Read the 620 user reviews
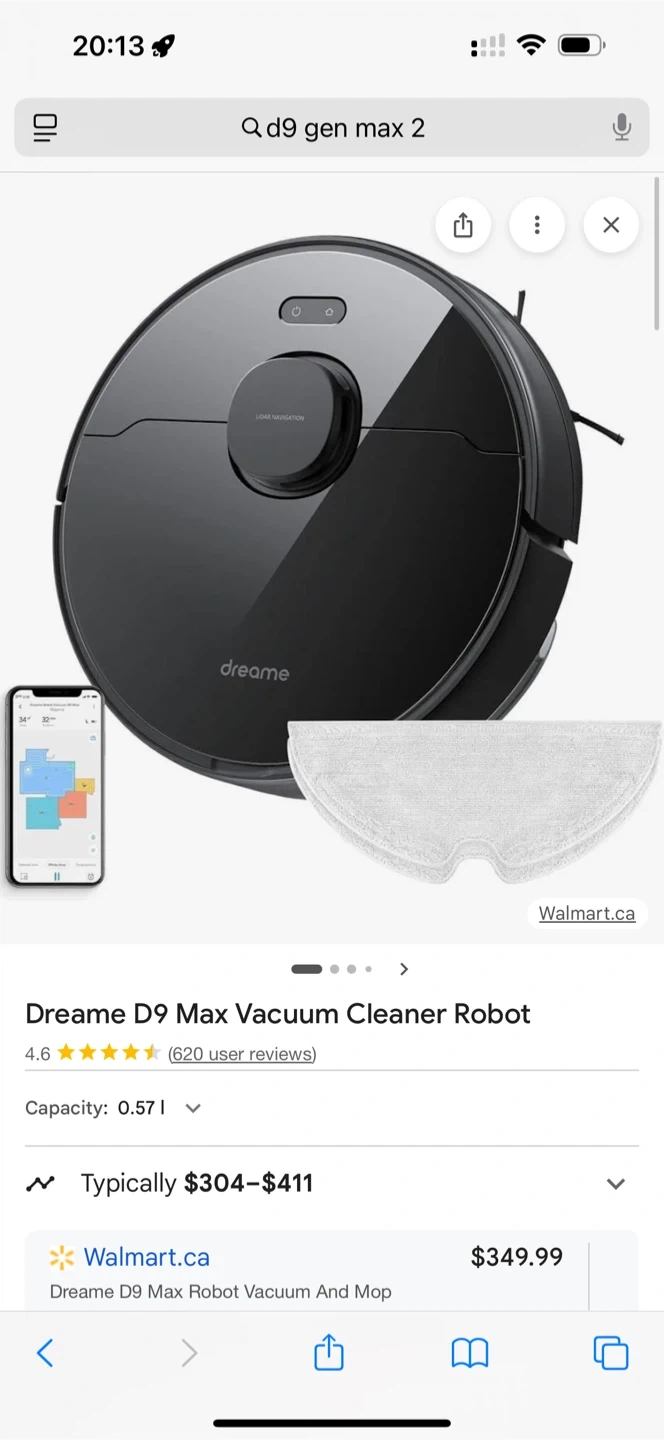Image resolution: width=664 pixels, height=1440 pixels. pyautogui.click(x=242, y=1054)
